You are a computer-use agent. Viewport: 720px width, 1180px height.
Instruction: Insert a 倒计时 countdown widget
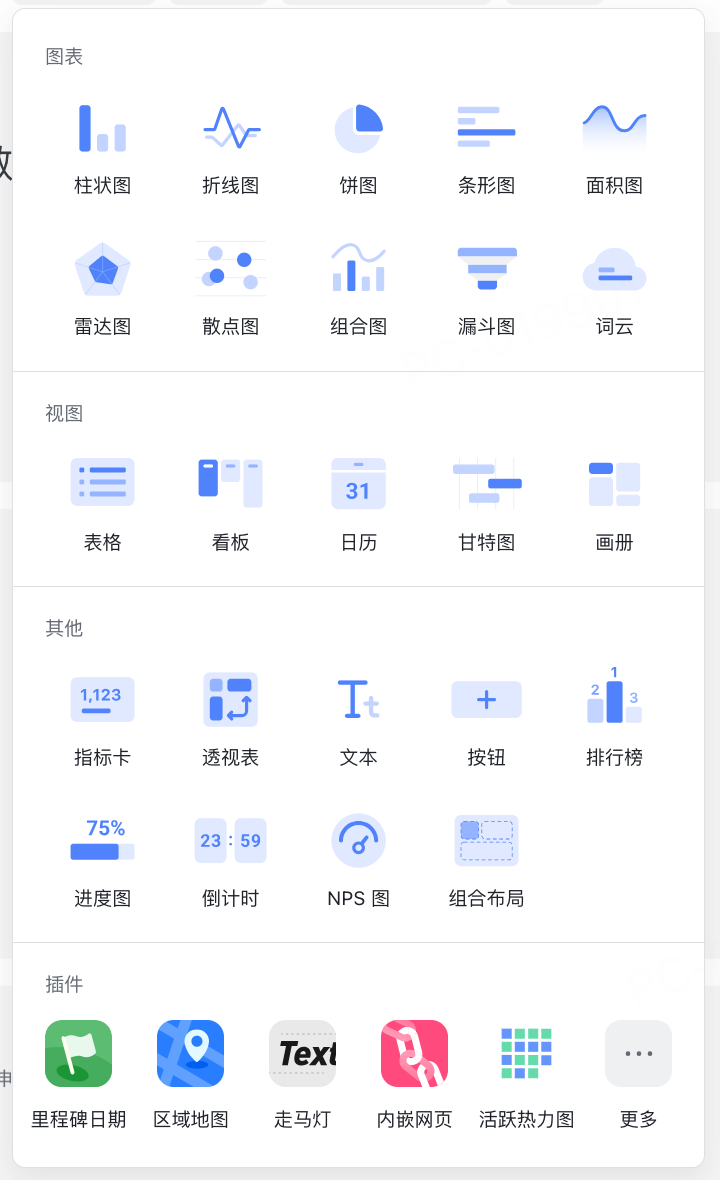click(230, 840)
